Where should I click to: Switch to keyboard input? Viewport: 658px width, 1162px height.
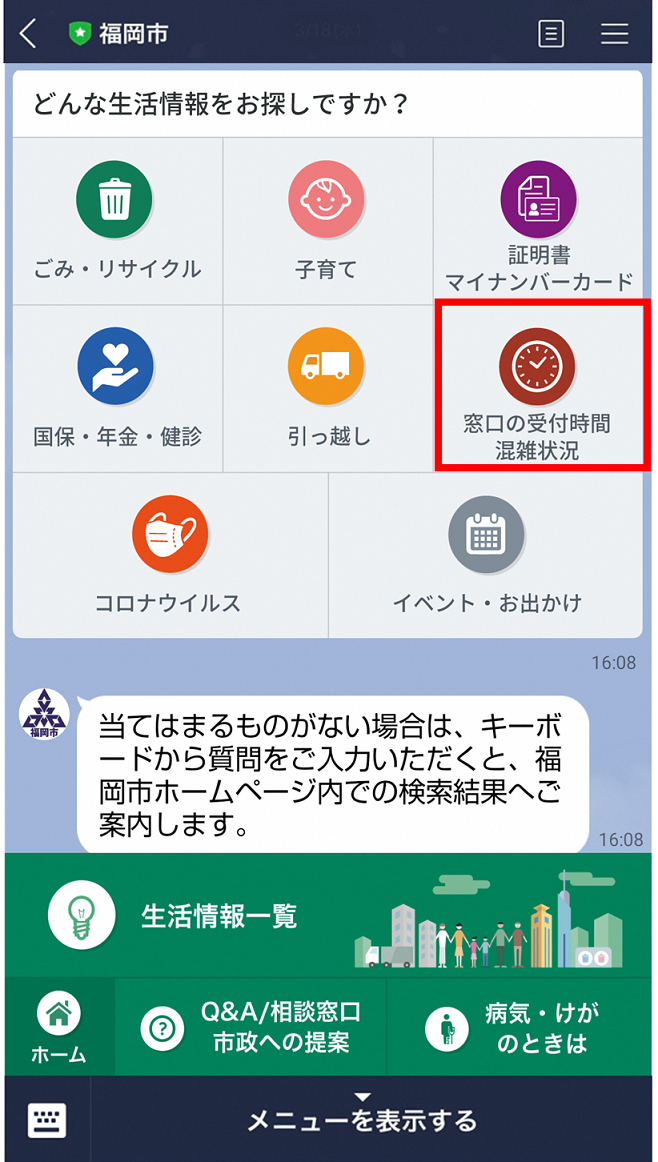tap(47, 1119)
